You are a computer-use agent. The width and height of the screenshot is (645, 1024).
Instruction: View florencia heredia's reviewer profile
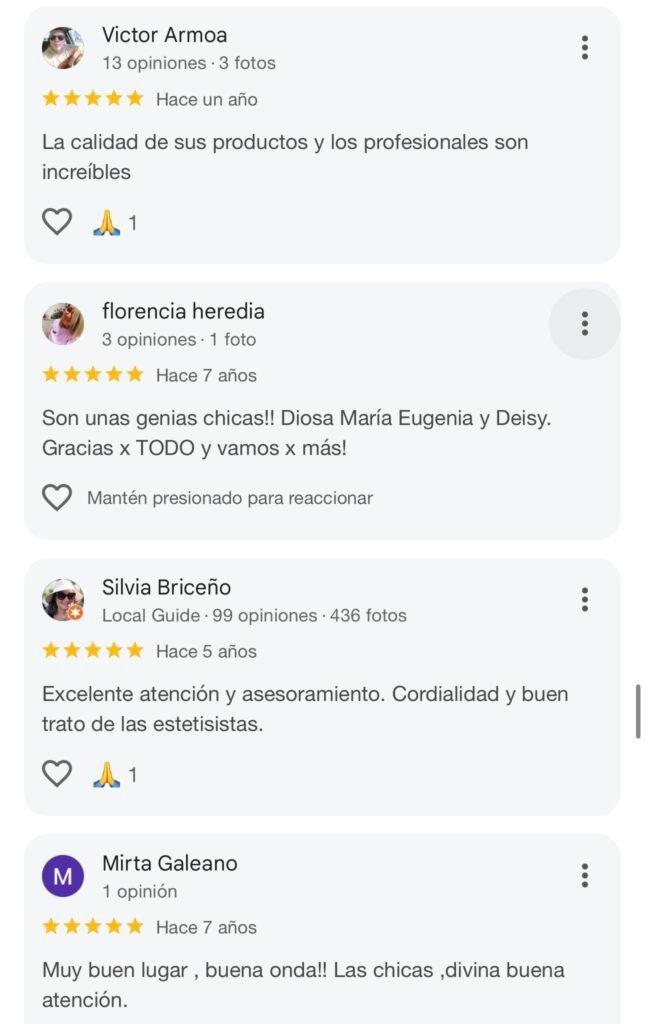tap(63, 324)
